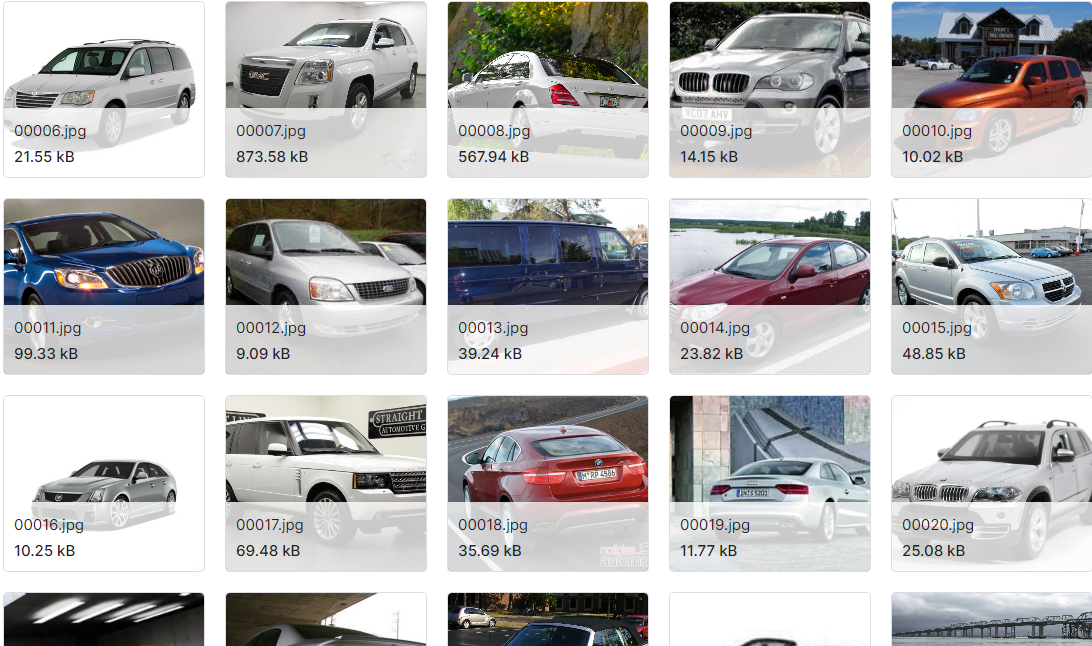This screenshot has width=1092, height=646.
Task: Open the 10.25 kB image 00016.jpg
Action: (x=104, y=483)
